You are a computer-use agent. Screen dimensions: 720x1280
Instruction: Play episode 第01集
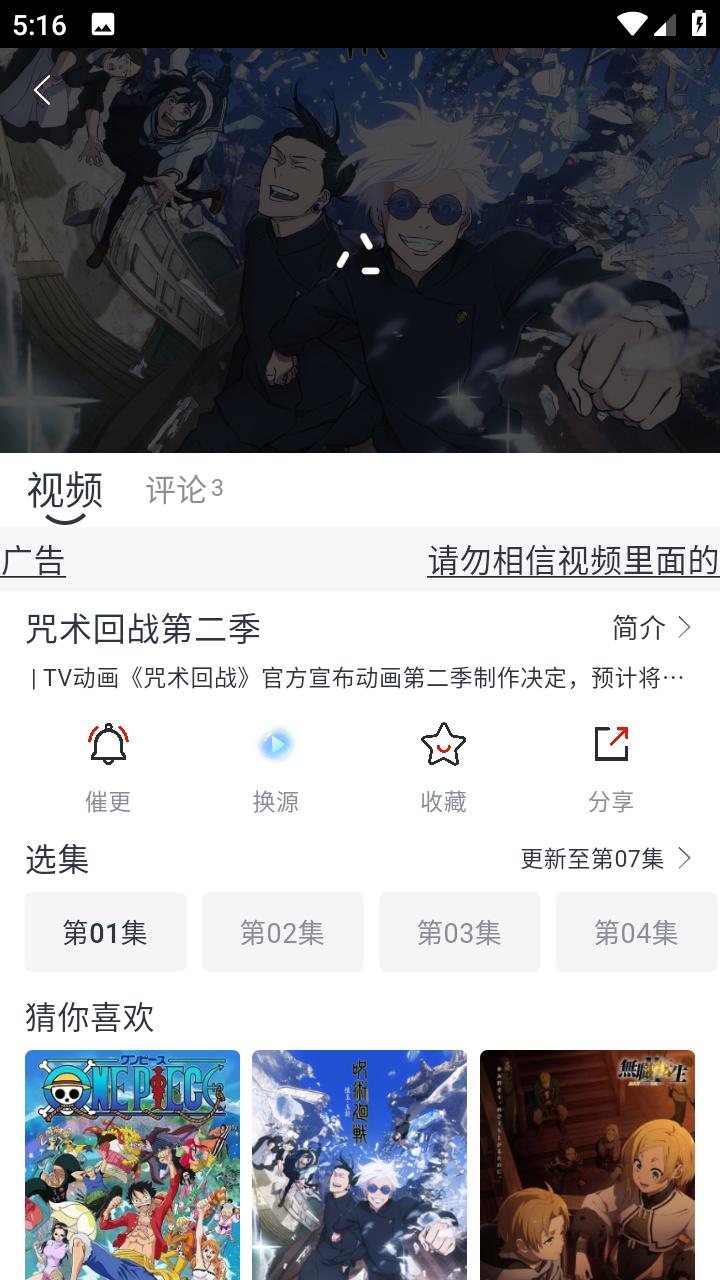pos(105,931)
